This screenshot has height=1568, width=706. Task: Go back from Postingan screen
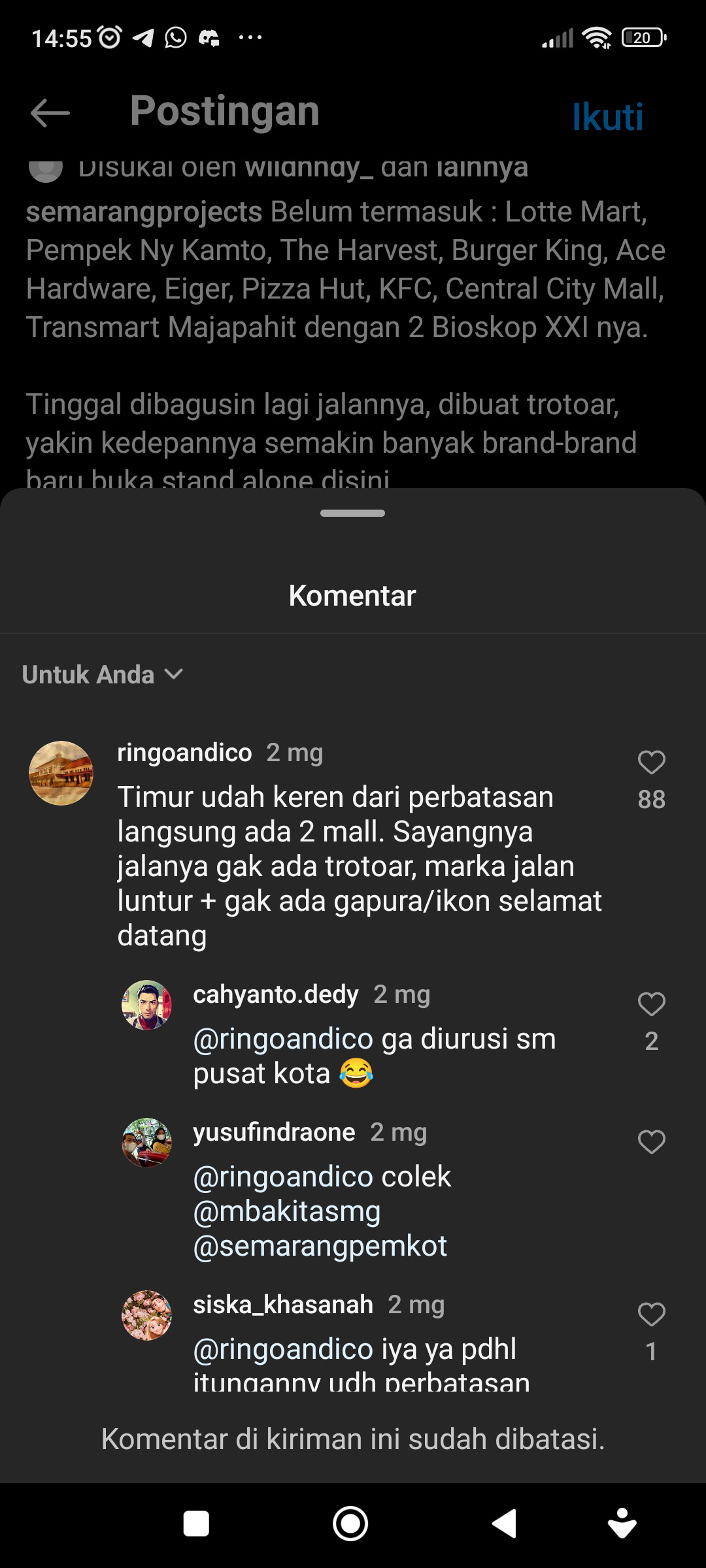point(50,113)
